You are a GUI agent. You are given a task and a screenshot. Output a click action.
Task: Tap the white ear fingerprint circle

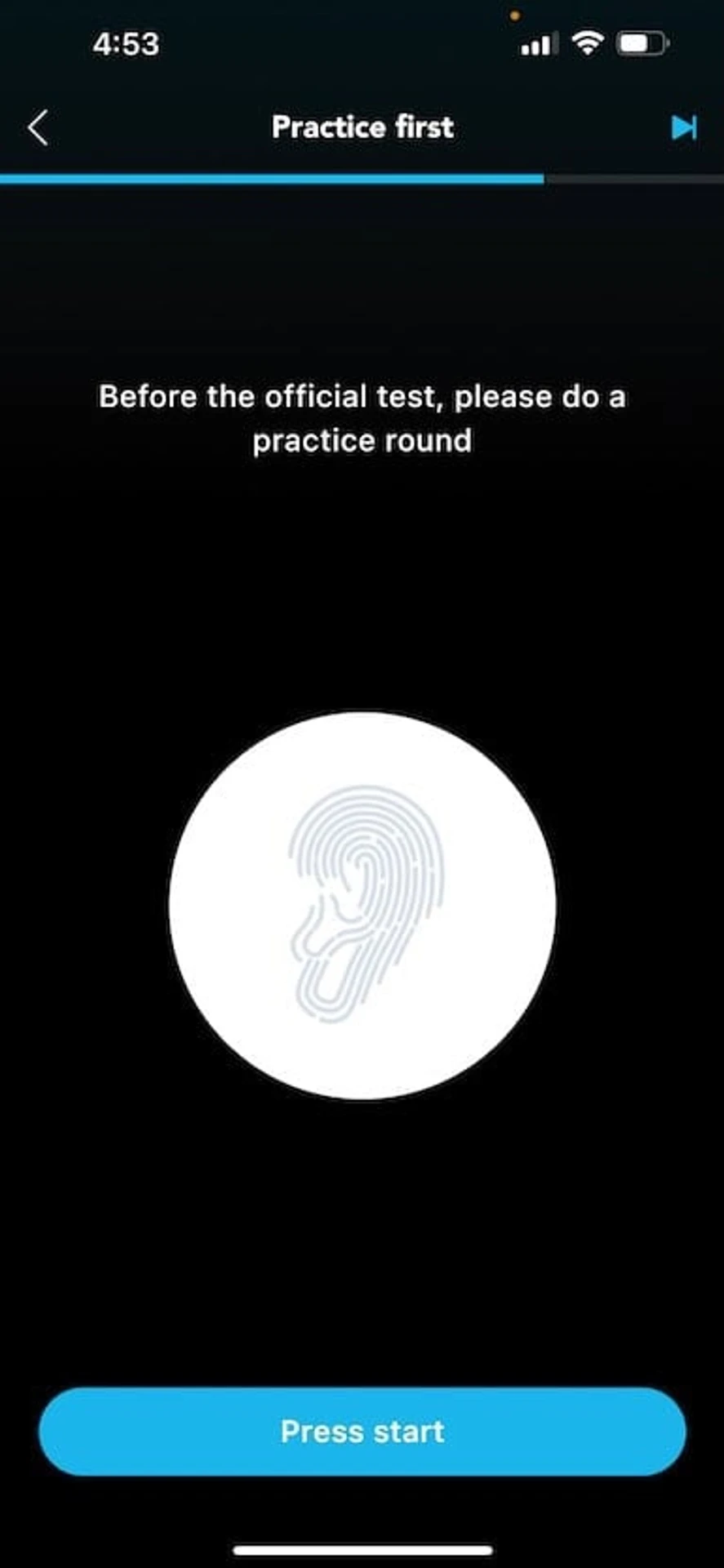point(362,906)
